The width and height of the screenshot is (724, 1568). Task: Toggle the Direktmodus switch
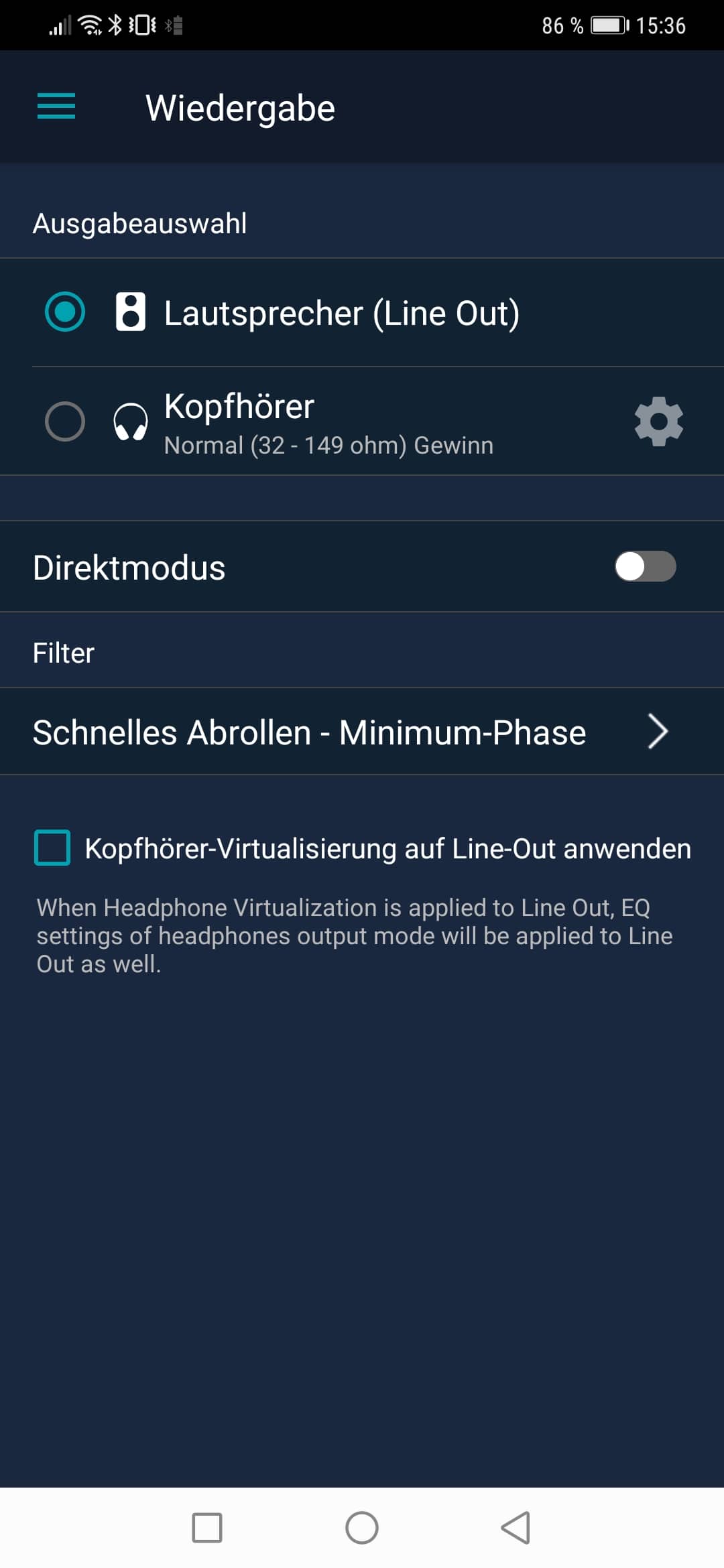(x=645, y=566)
